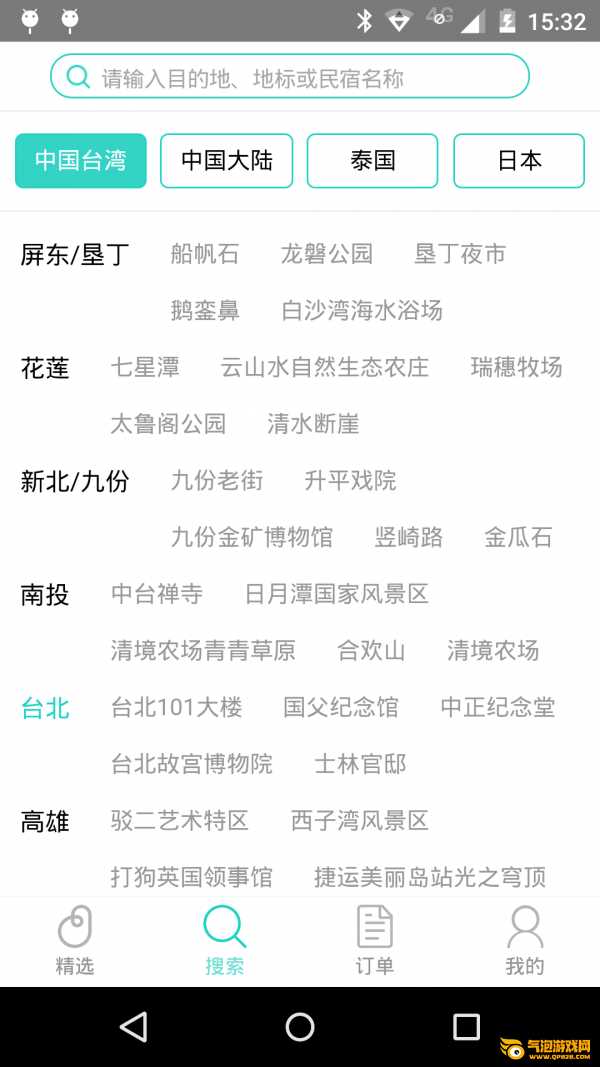Open the 台北101大楼 landmark
This screenshot has width=600, height=1067.
point(176,707)
